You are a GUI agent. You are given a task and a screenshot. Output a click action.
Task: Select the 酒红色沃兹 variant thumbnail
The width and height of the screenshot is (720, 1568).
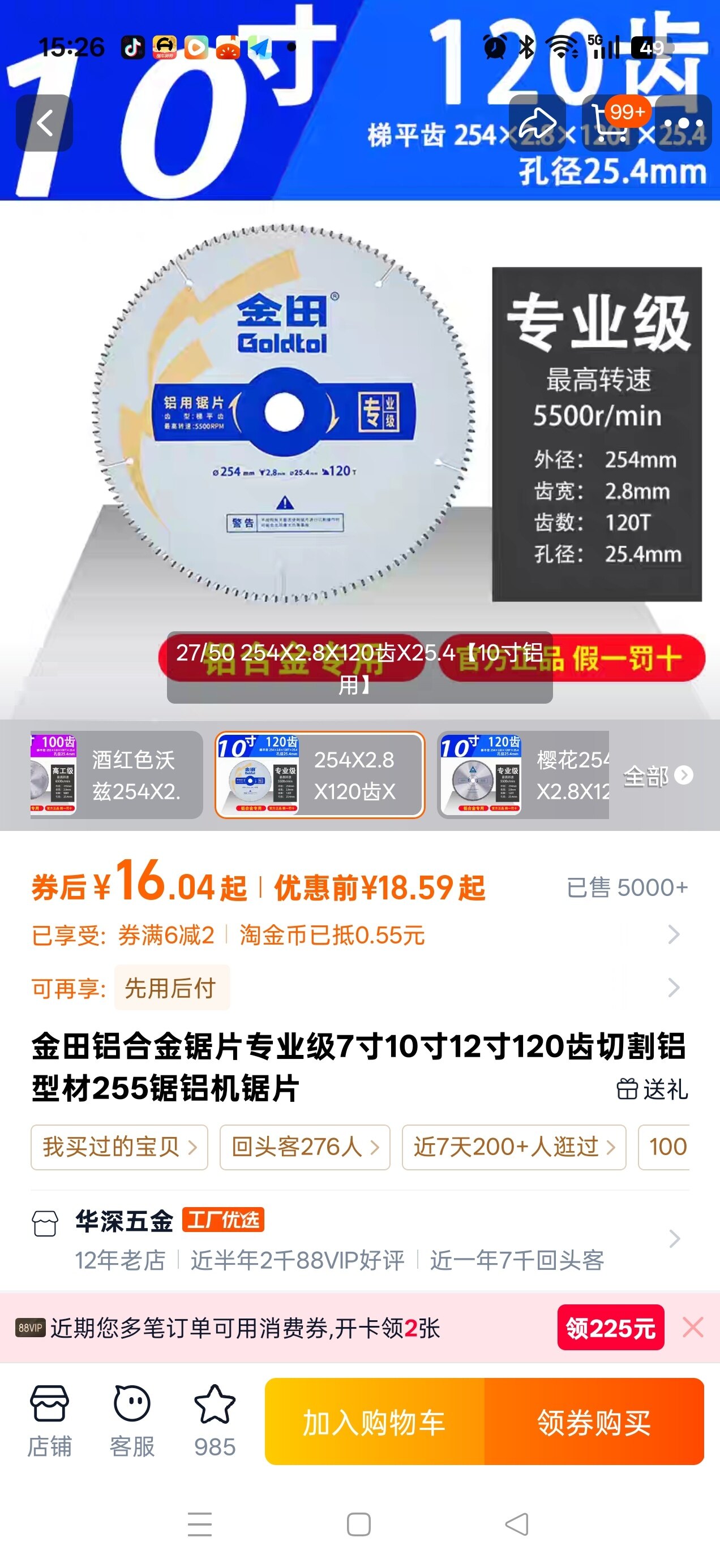pos(115,775)
